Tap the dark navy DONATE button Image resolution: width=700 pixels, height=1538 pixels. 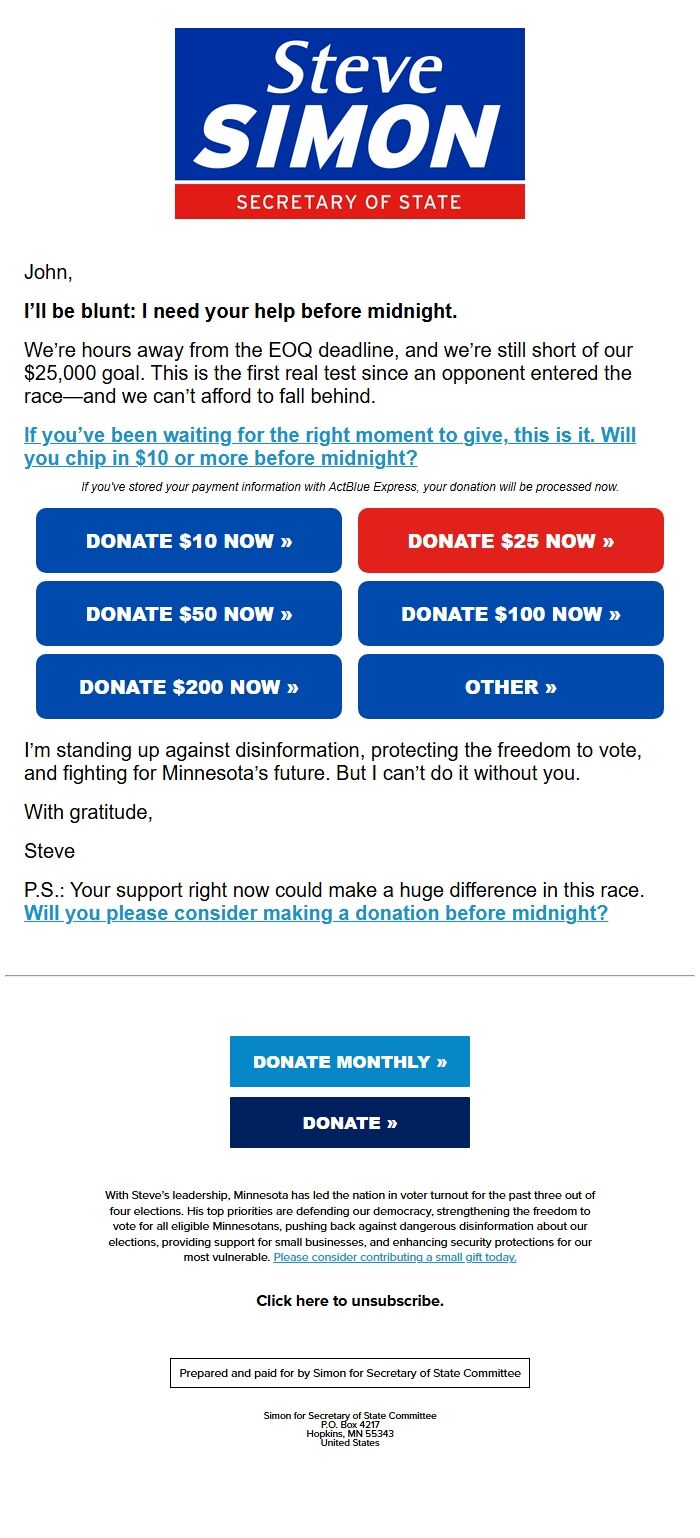click(350, 1123)
